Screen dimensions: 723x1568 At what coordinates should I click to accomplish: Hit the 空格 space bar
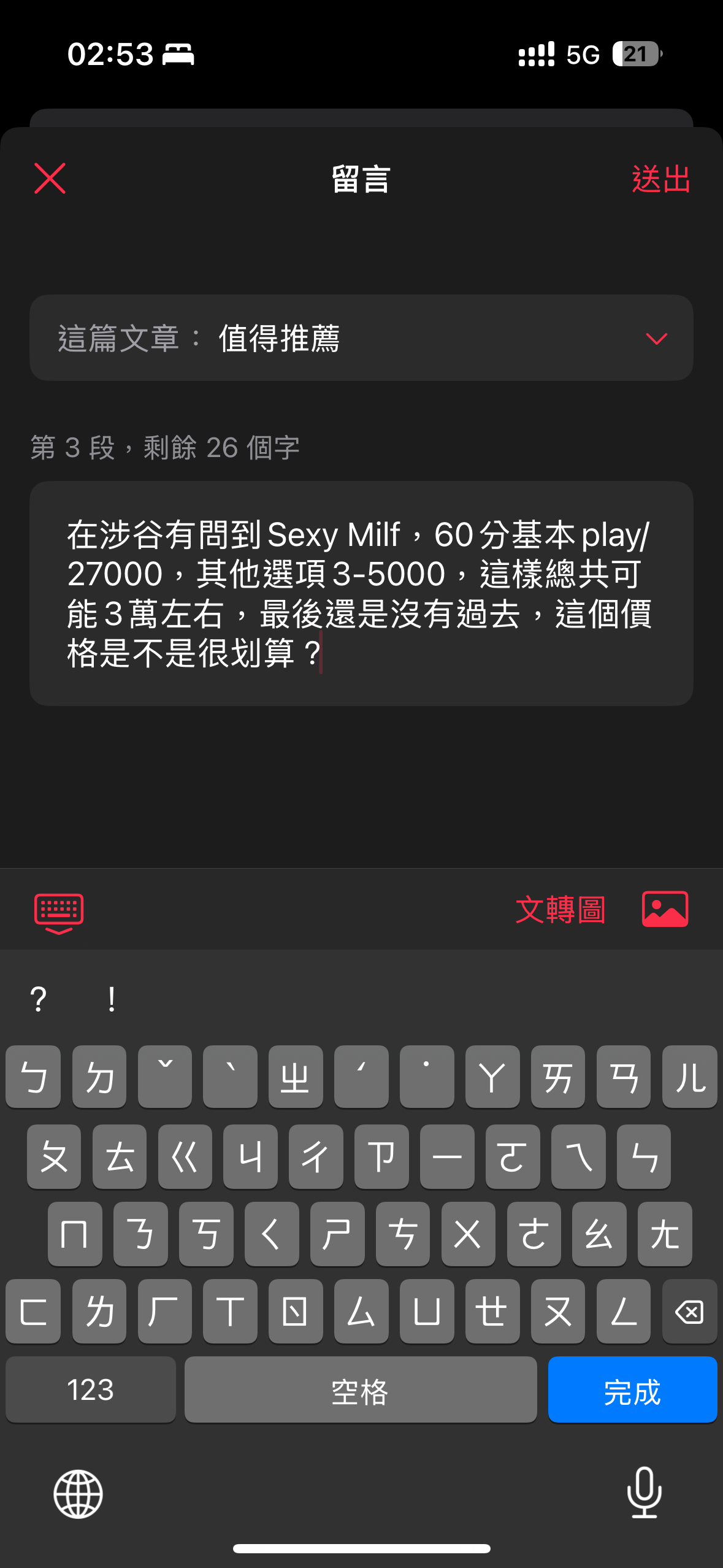(x=361, y=1390)
